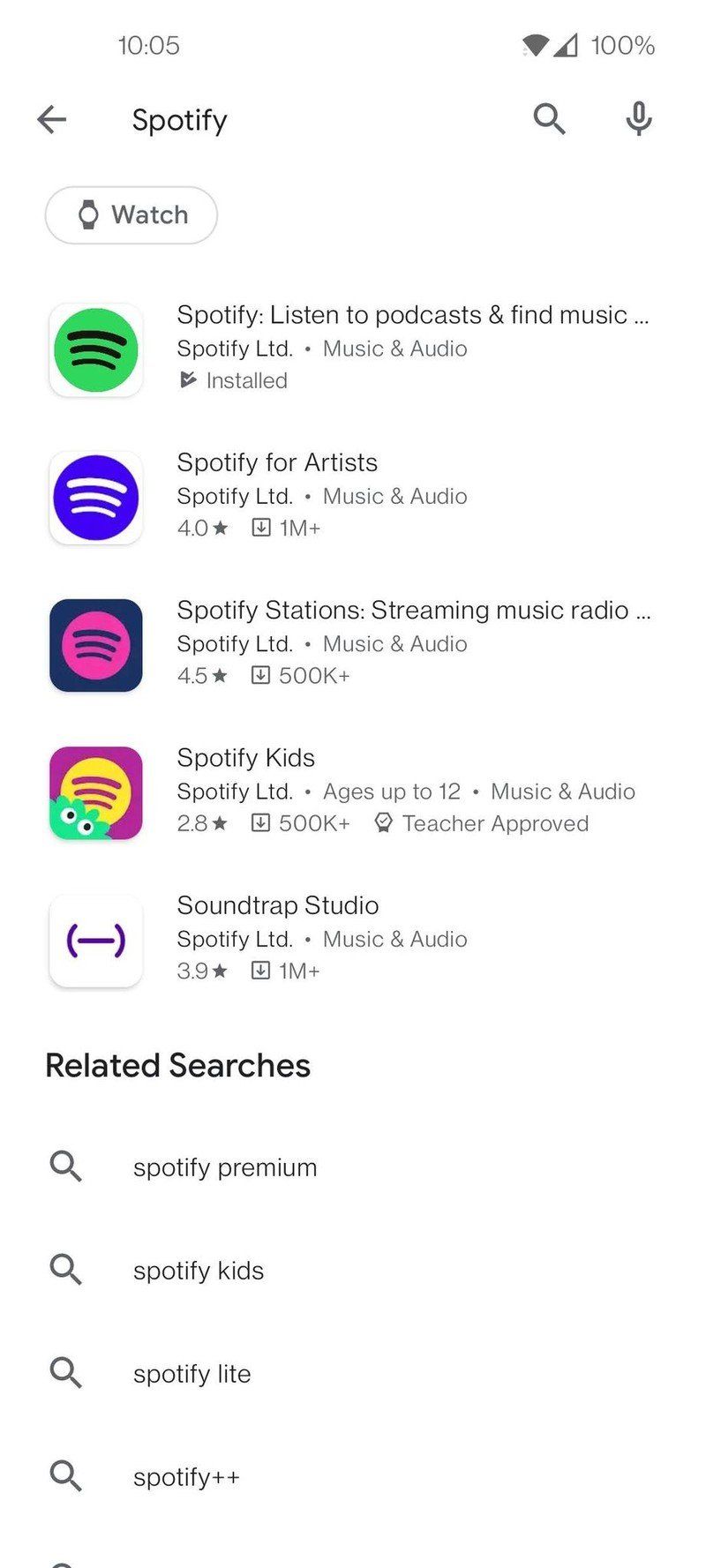Start voice search with the microphone

tap(638, 118)
